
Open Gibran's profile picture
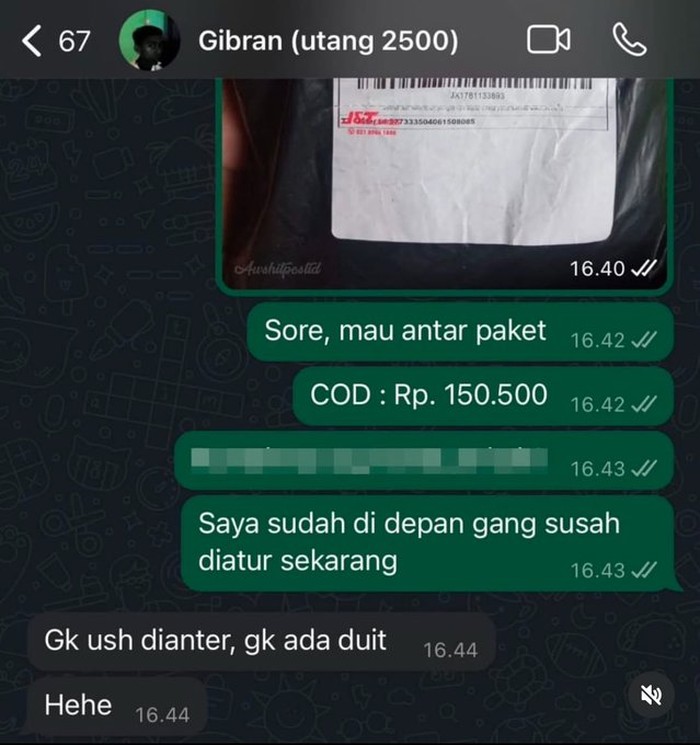[149, 41]
